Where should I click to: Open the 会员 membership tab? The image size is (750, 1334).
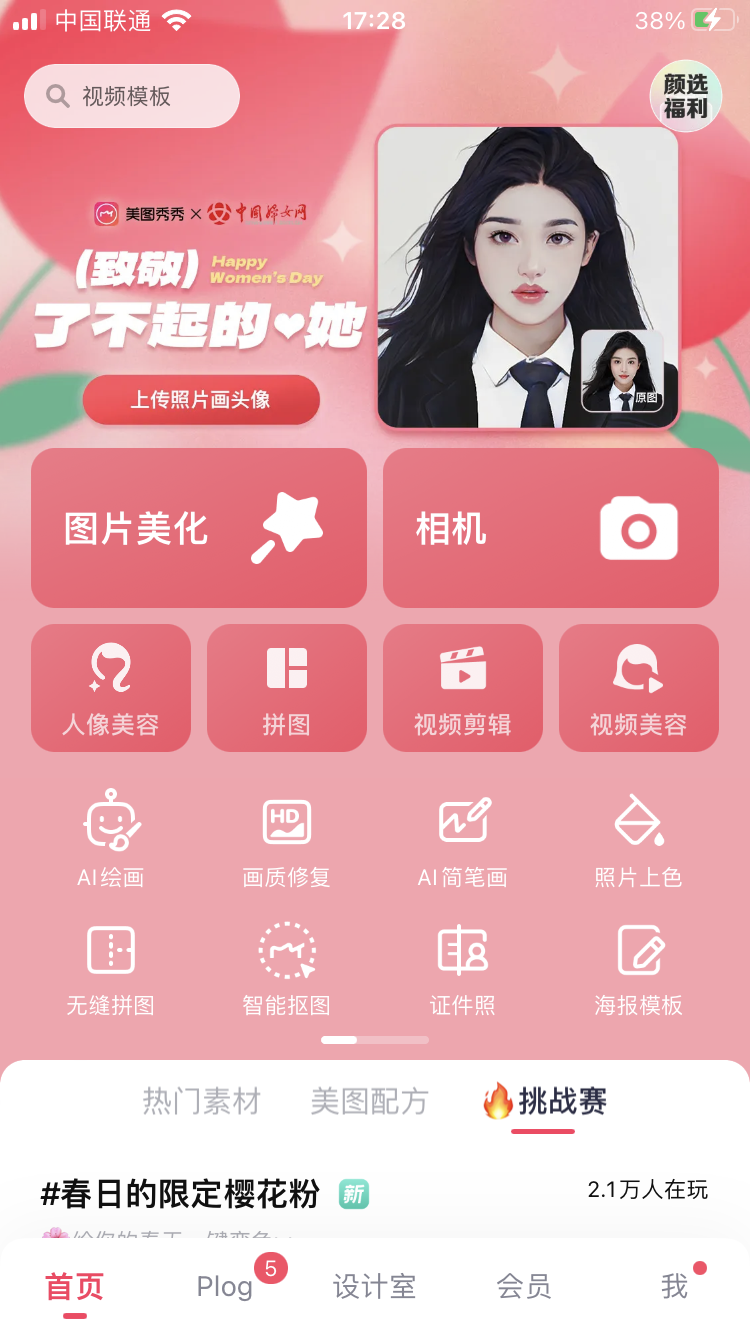pos(524,1287)
